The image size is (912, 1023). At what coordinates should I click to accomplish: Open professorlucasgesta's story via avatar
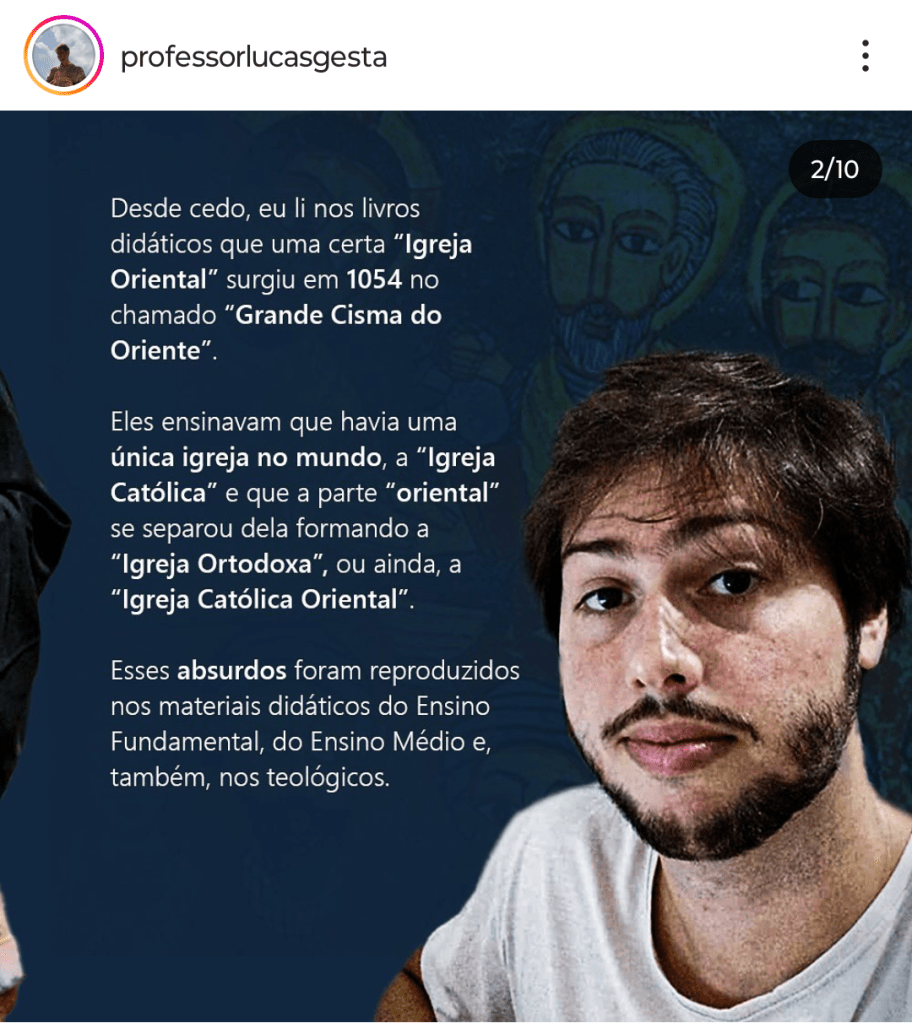pyautogui.click(x=64, y=56)
